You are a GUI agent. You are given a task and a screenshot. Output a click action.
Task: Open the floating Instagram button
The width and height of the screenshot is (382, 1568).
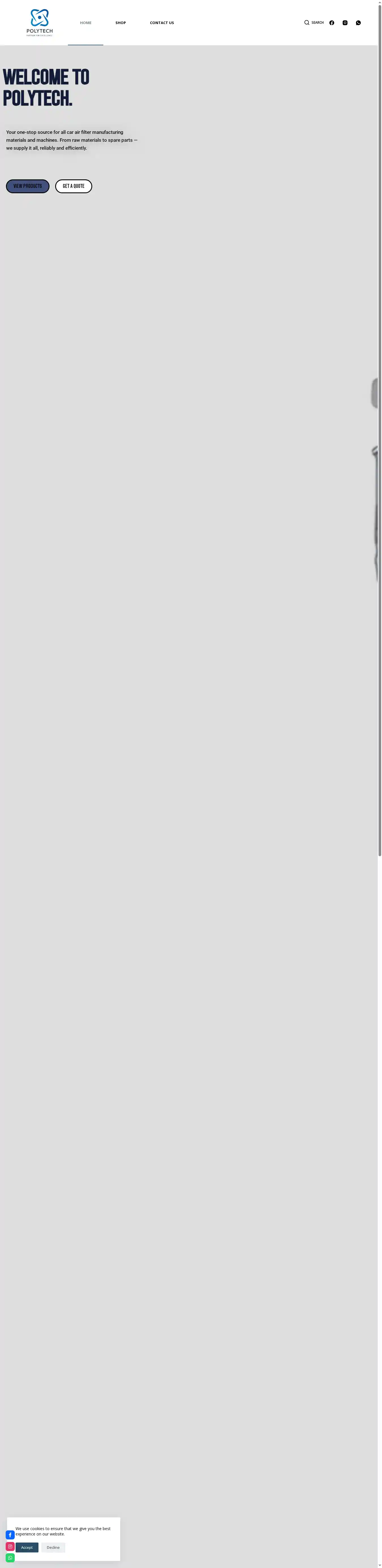click(10, 1546)
